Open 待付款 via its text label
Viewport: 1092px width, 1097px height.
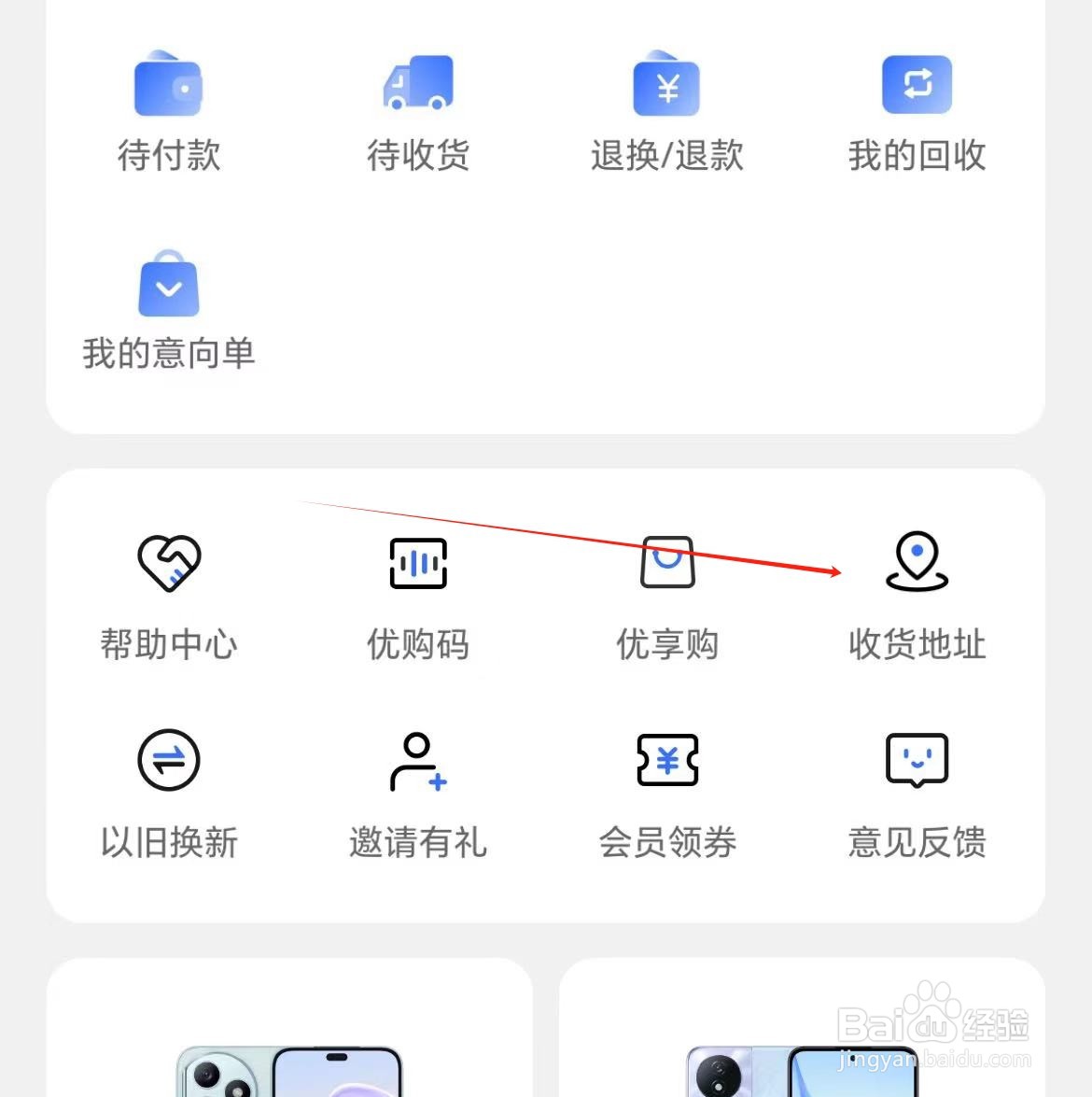169,156
